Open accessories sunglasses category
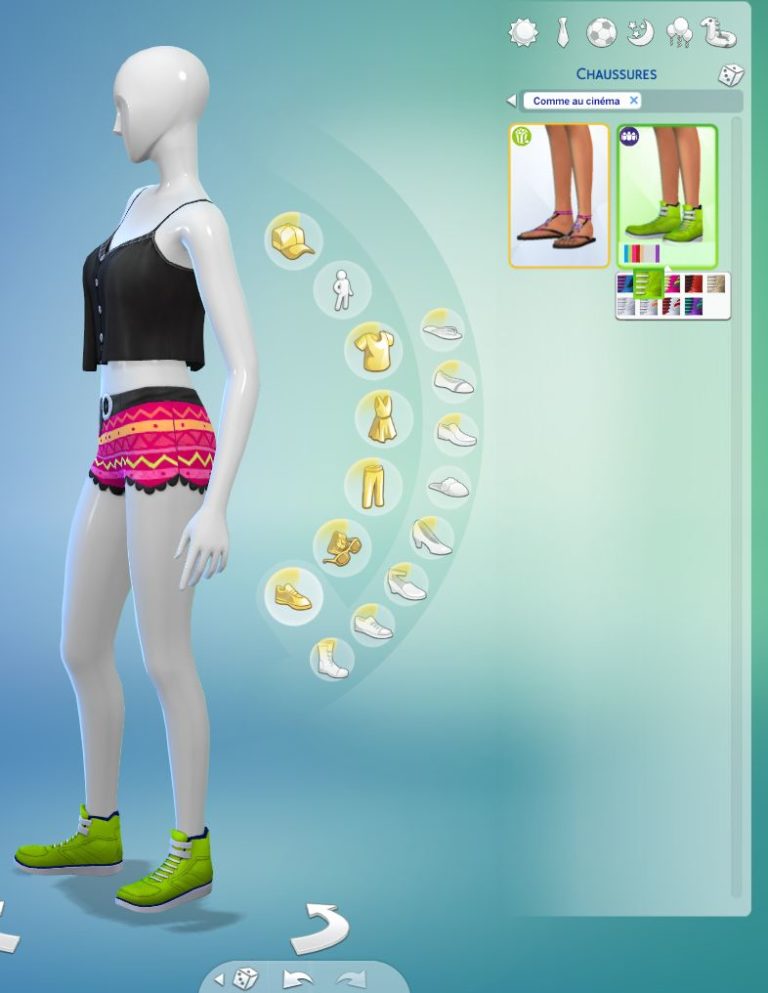The height and width of the screenshot is (993, 768). 342,548
